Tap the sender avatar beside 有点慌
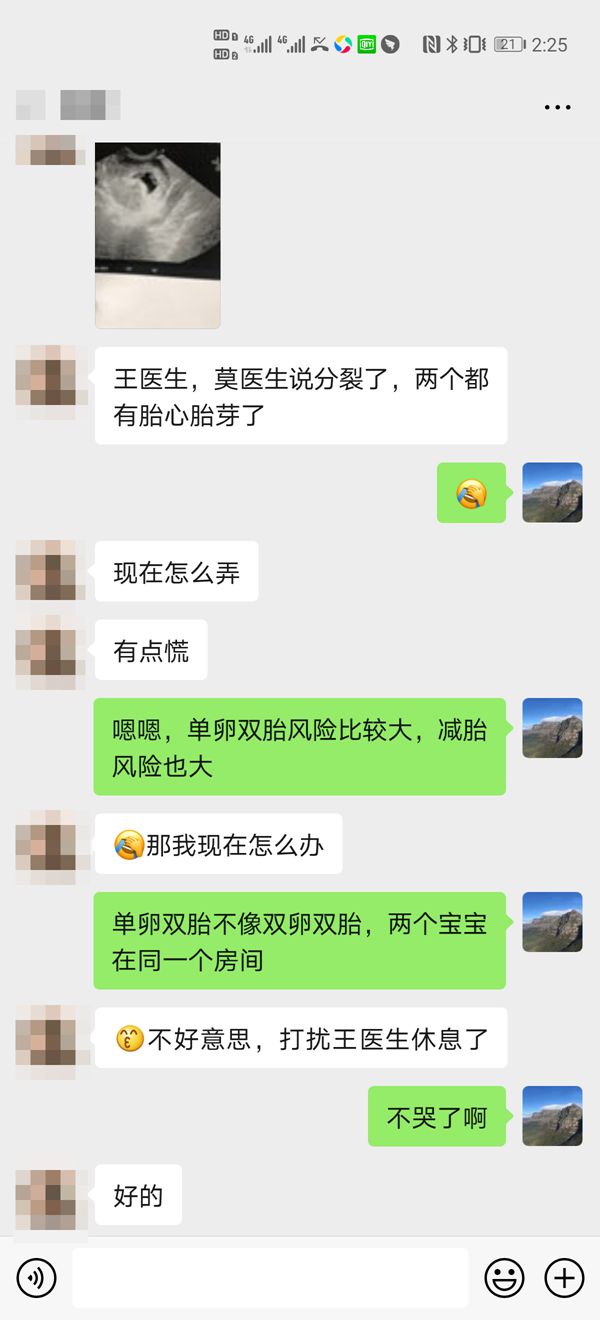 46,652
